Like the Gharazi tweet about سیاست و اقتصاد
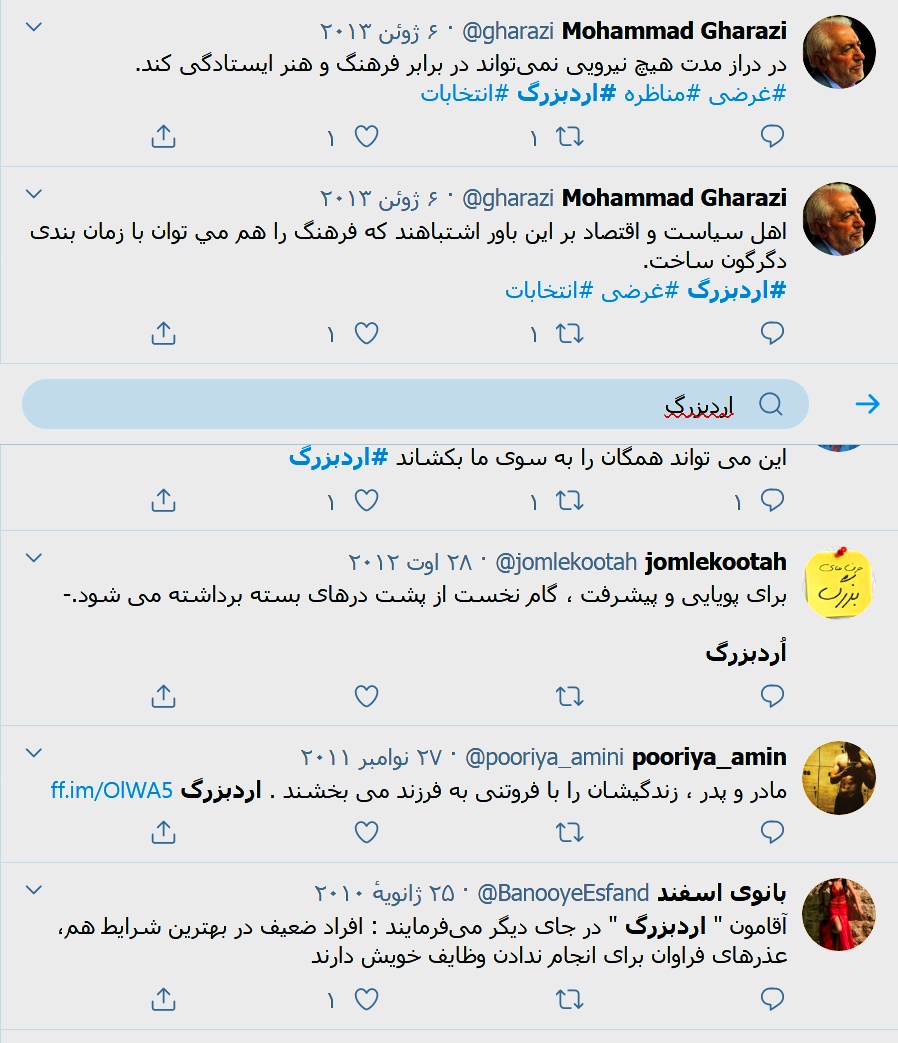Viewport: 898px width, 1043px height. [367, 333]
